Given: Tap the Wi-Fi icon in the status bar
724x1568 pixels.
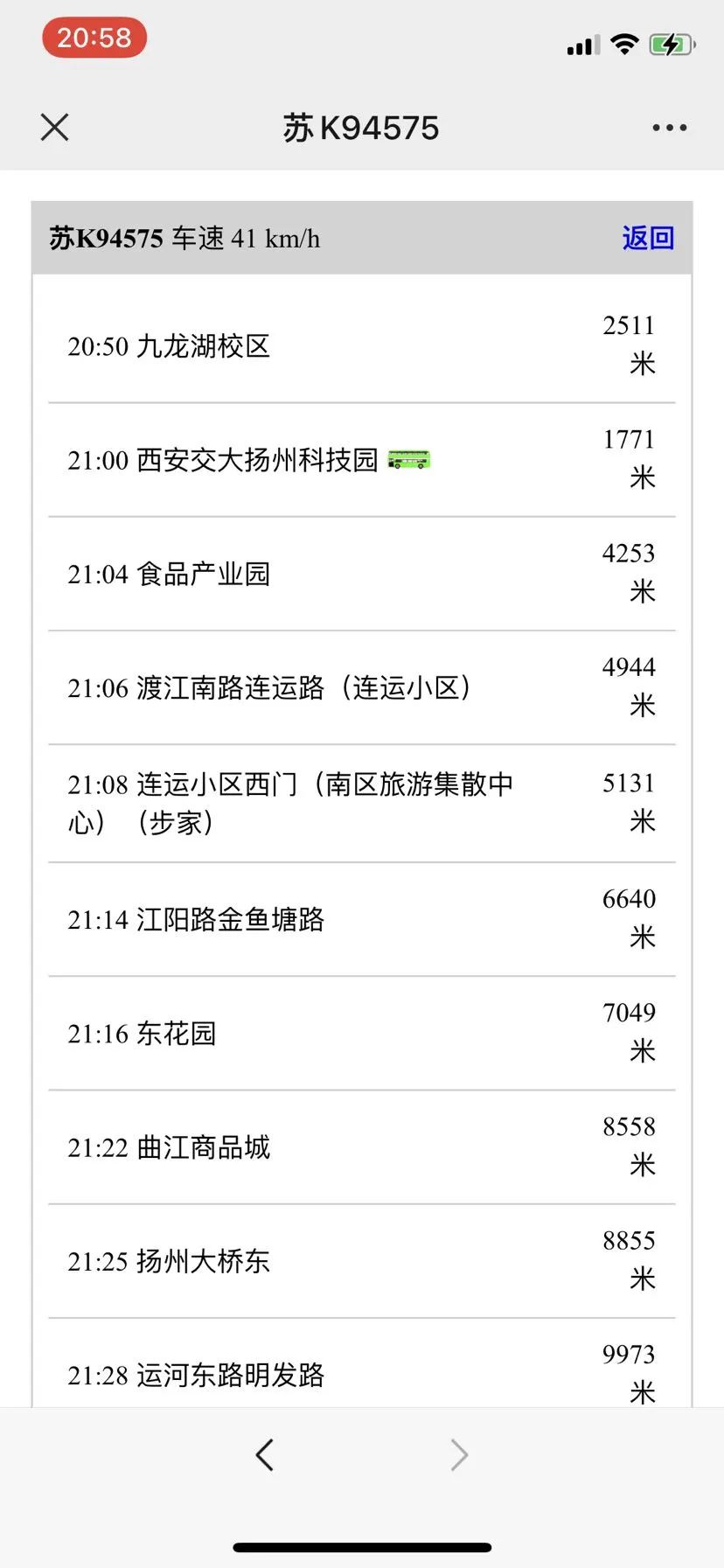Looking at the screenshot, I should pos(624,45).
